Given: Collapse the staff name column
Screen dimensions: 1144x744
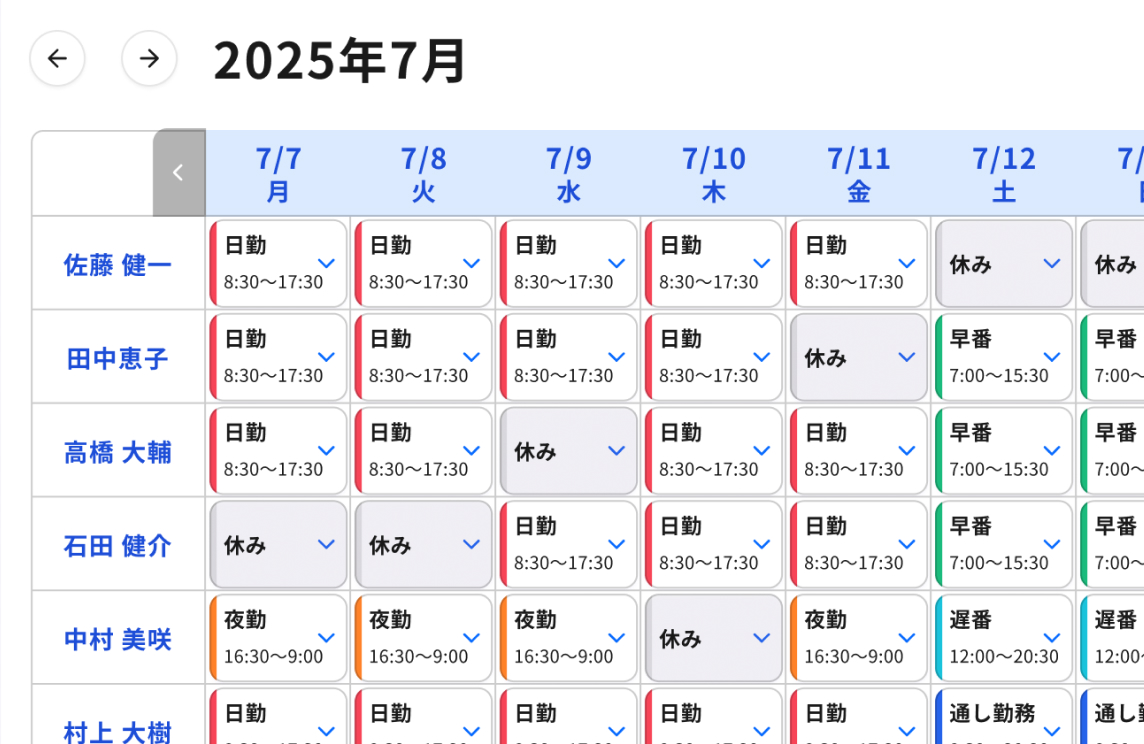Looking at the screenshot, I should point(178,173).
